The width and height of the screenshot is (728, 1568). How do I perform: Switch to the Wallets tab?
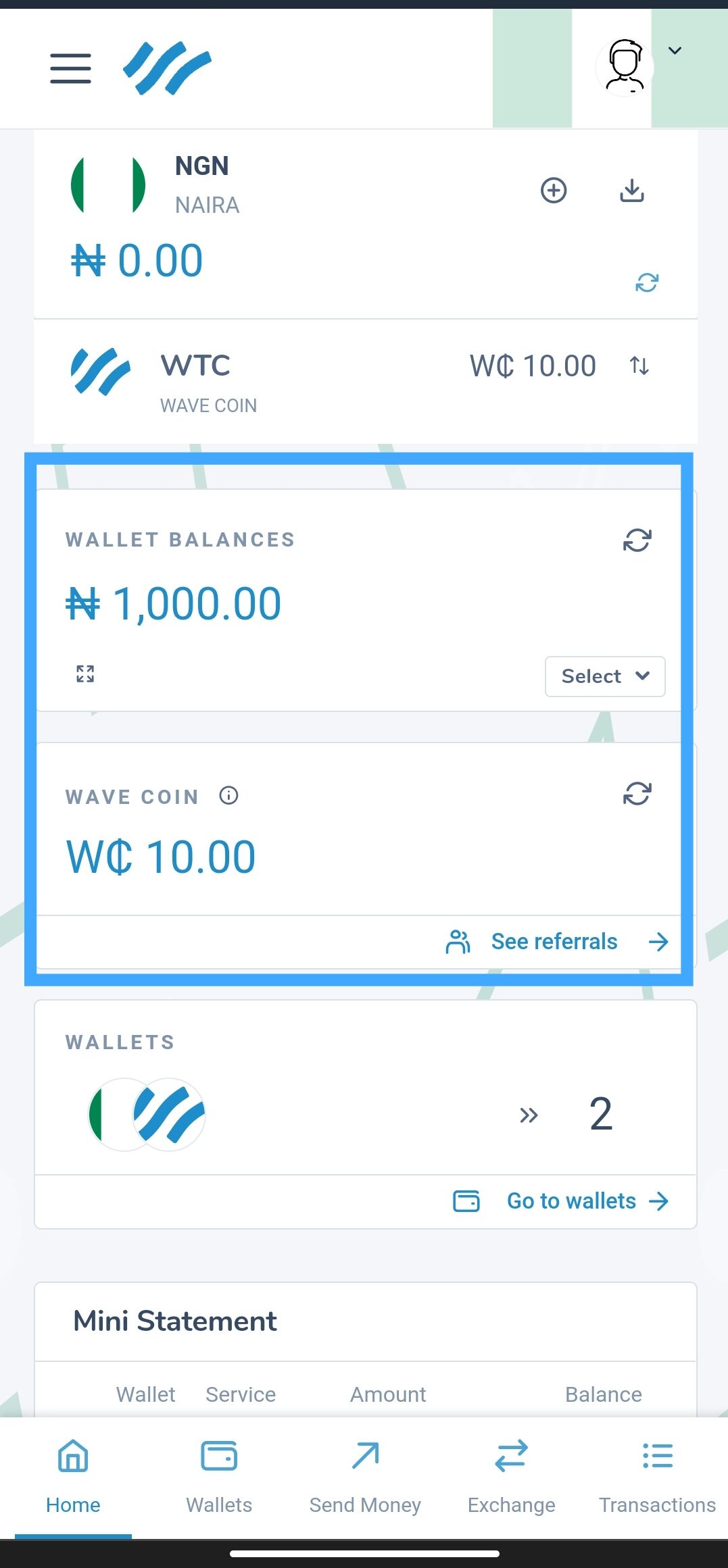coord(219,1477)
